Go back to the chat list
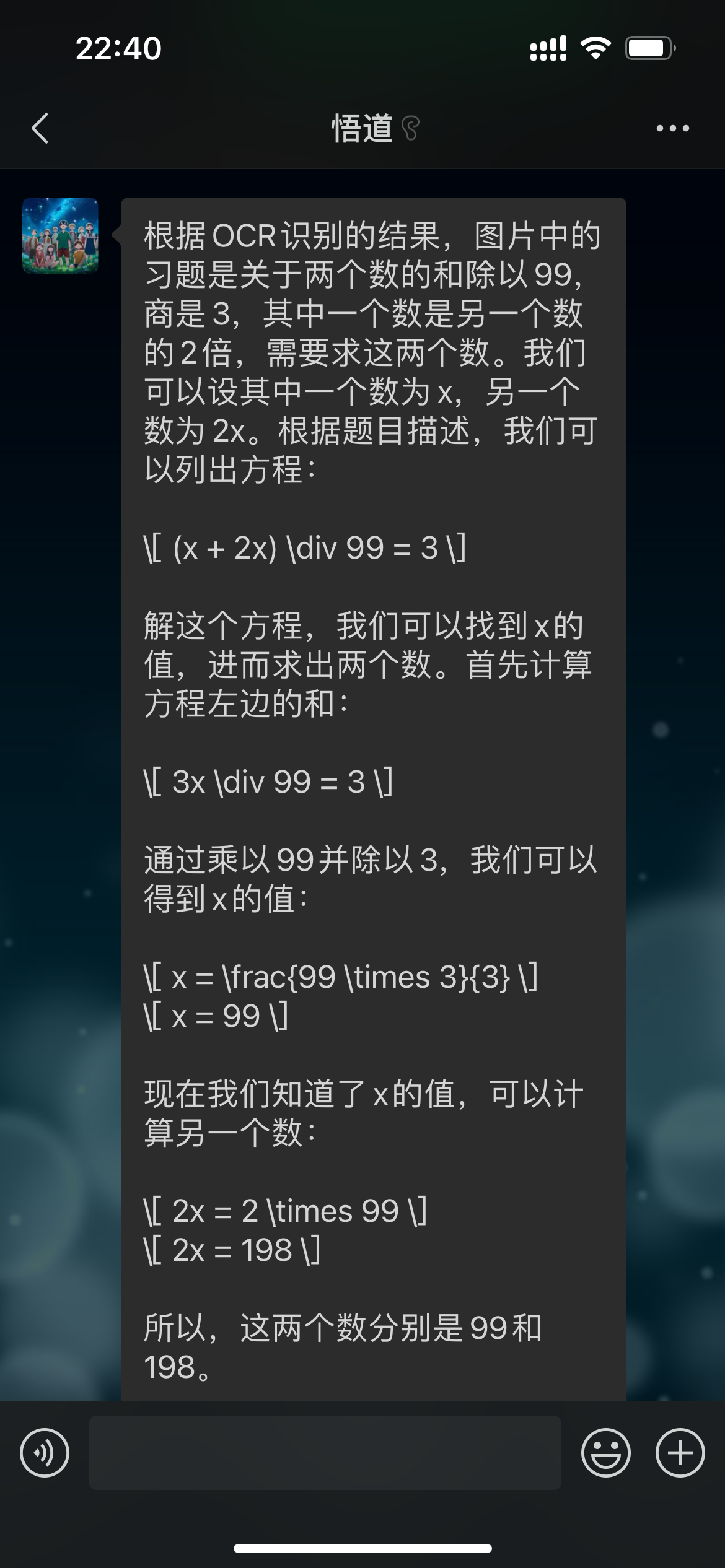The image size is (725, 1568). click(x=40, y=128)
